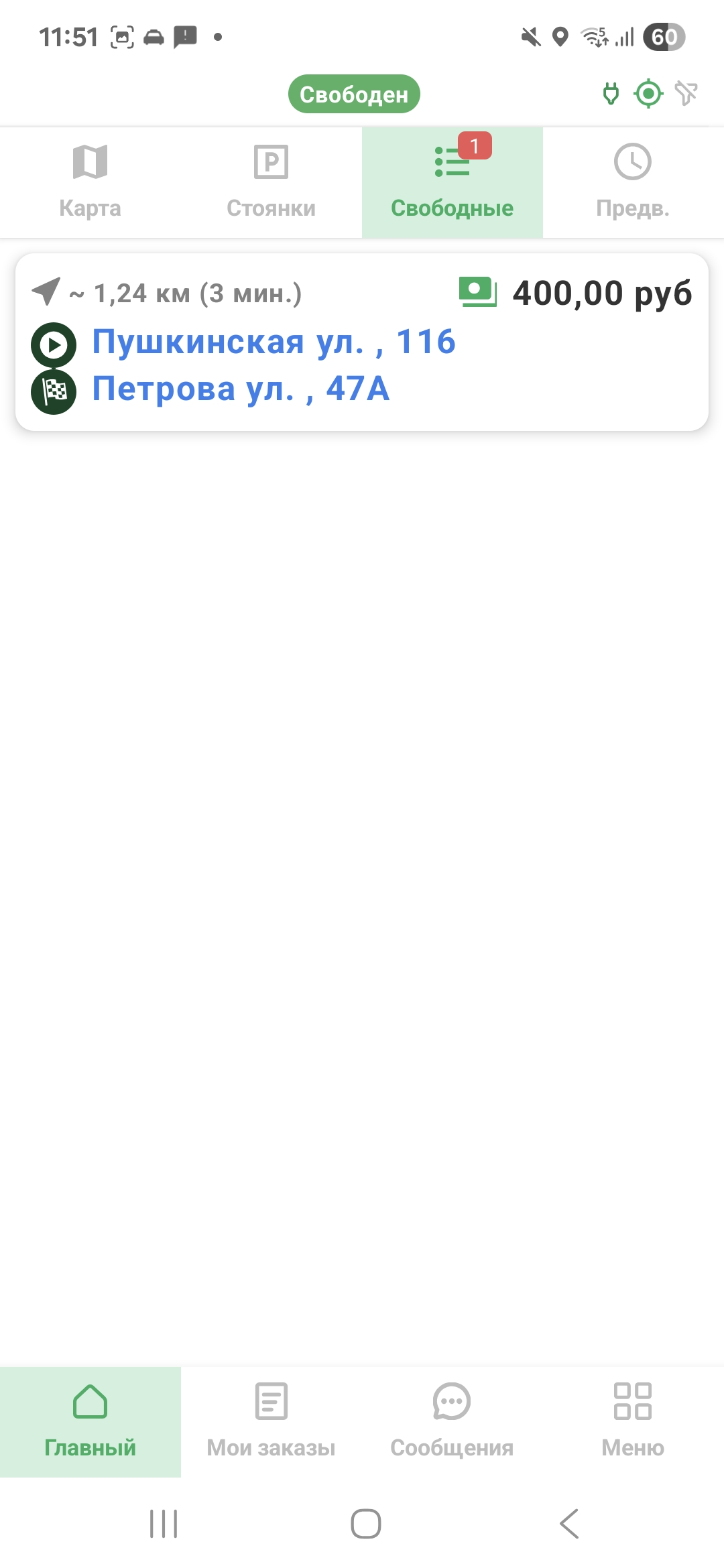Tap the power plug icon
Image resolution: width=724 pixels, height=1568 pixels.
click(611, 94)
